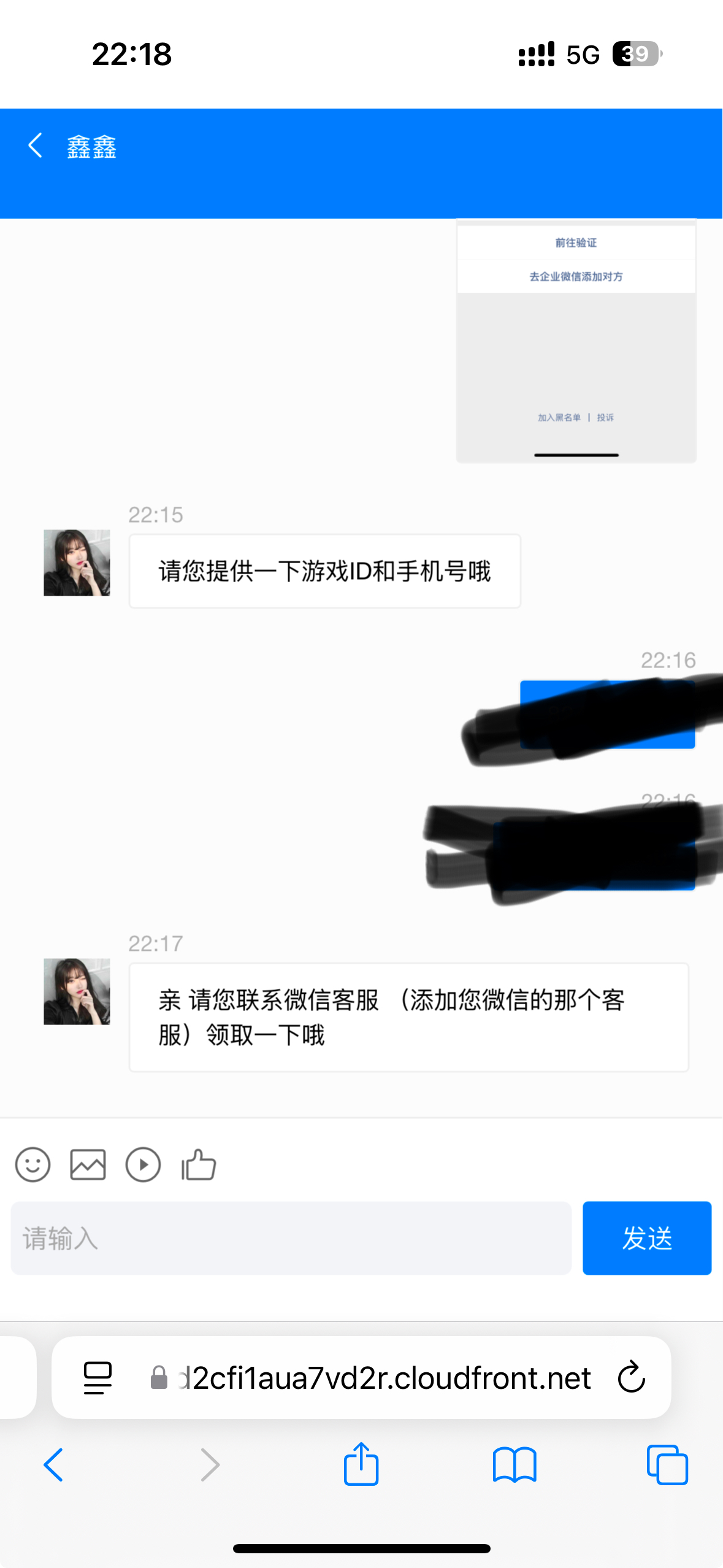The width and height of the screenshot is (723, 1568).
Task: Share this page from Safari toolbar
Action: click(x=361, y=1465)
